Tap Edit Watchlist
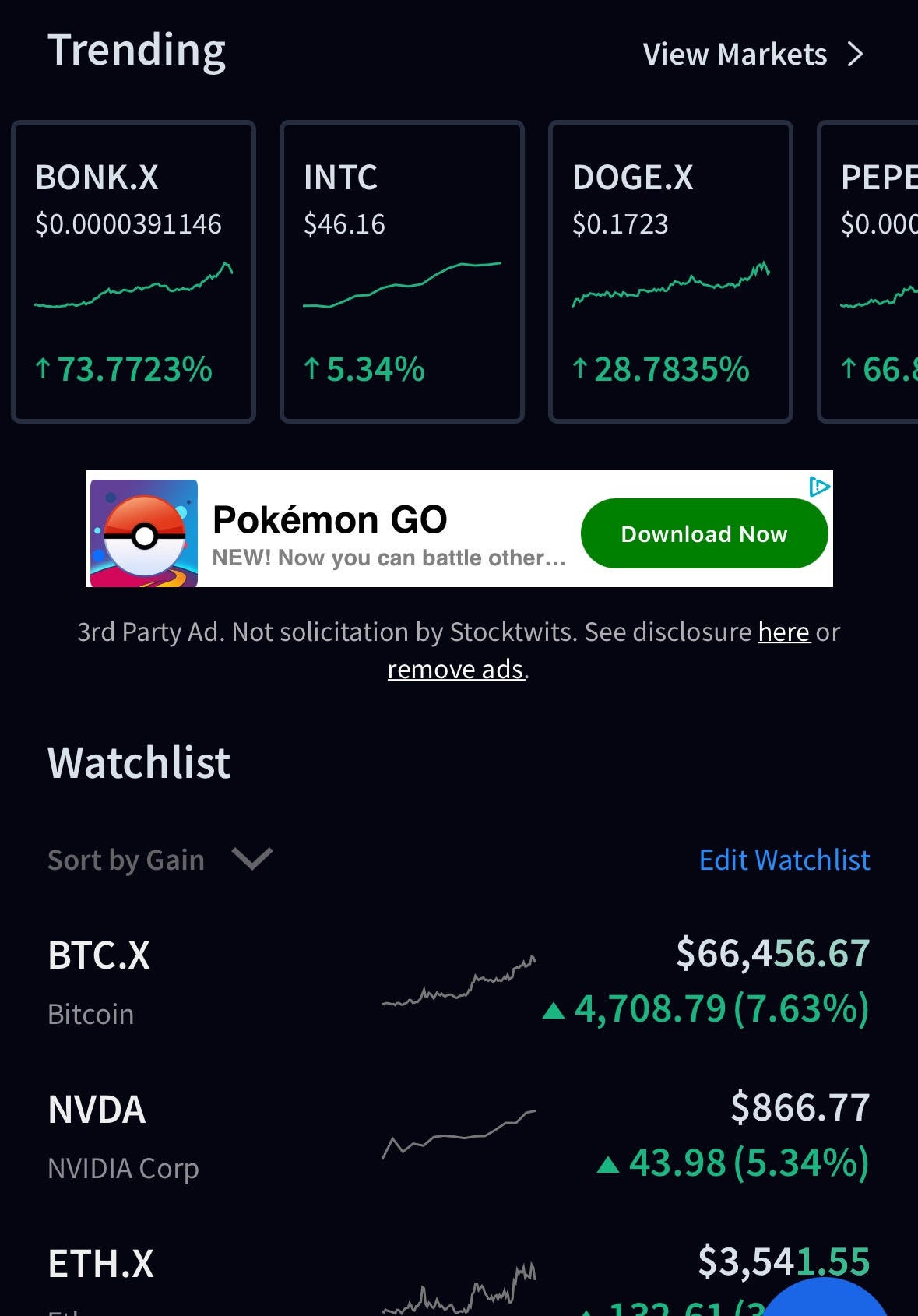The image size is (918, 1316). point(784,860)
